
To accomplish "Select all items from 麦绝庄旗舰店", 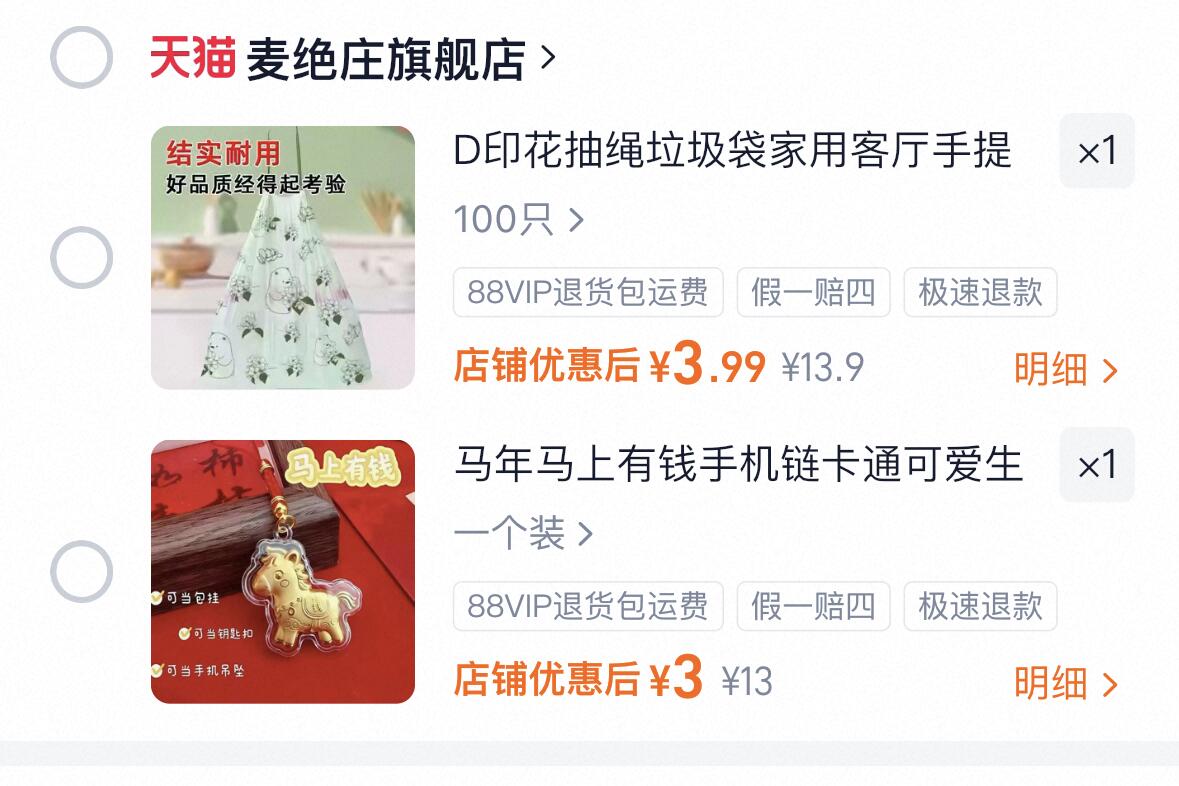I will tap(81, 57).
